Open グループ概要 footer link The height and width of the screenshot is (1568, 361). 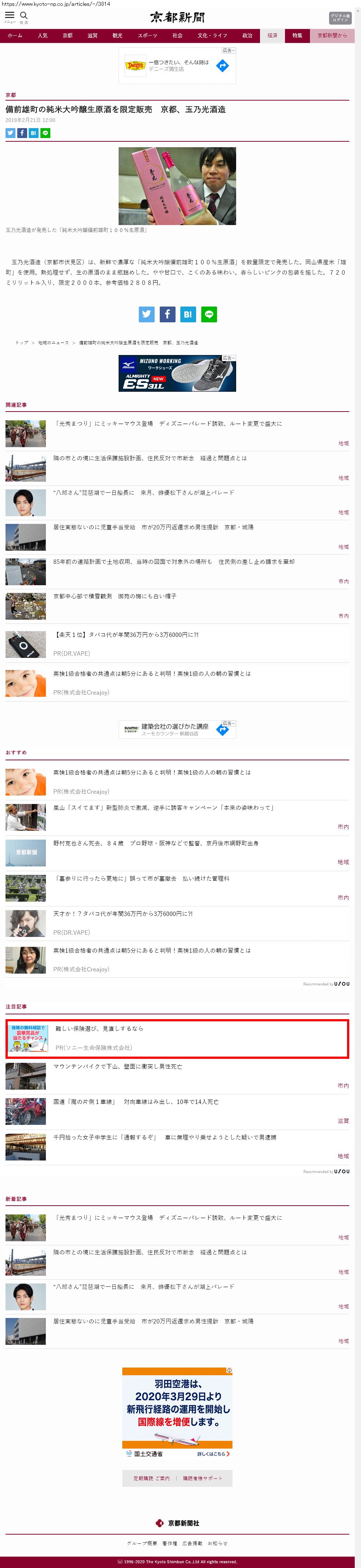[142, 1543]
